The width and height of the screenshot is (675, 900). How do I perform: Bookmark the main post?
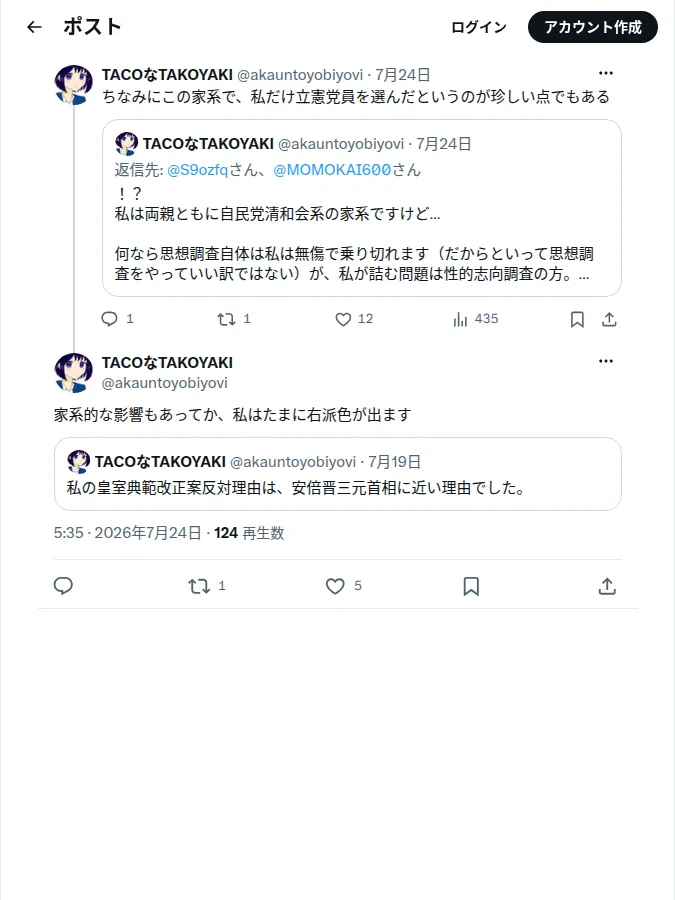pyautogui.click(x=471, y=586)
